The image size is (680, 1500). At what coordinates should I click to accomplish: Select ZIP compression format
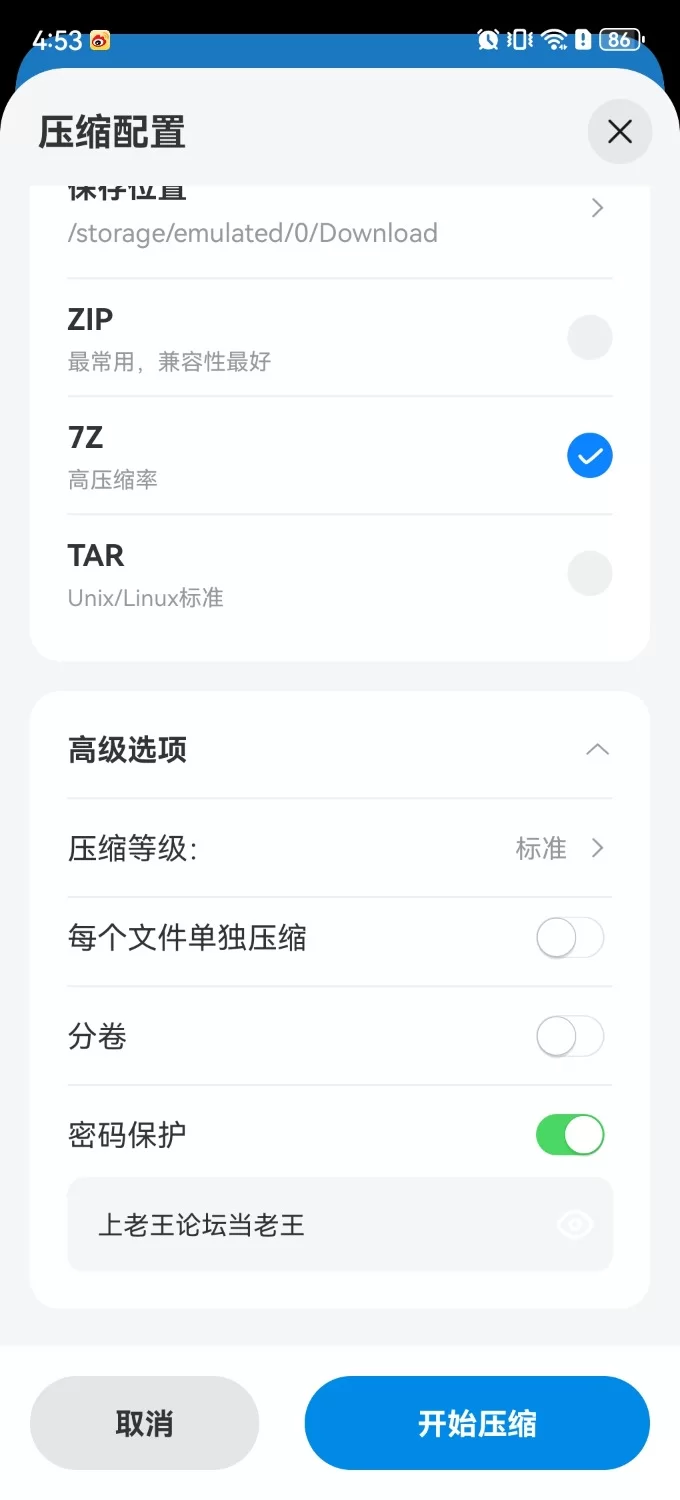point(589,338)
